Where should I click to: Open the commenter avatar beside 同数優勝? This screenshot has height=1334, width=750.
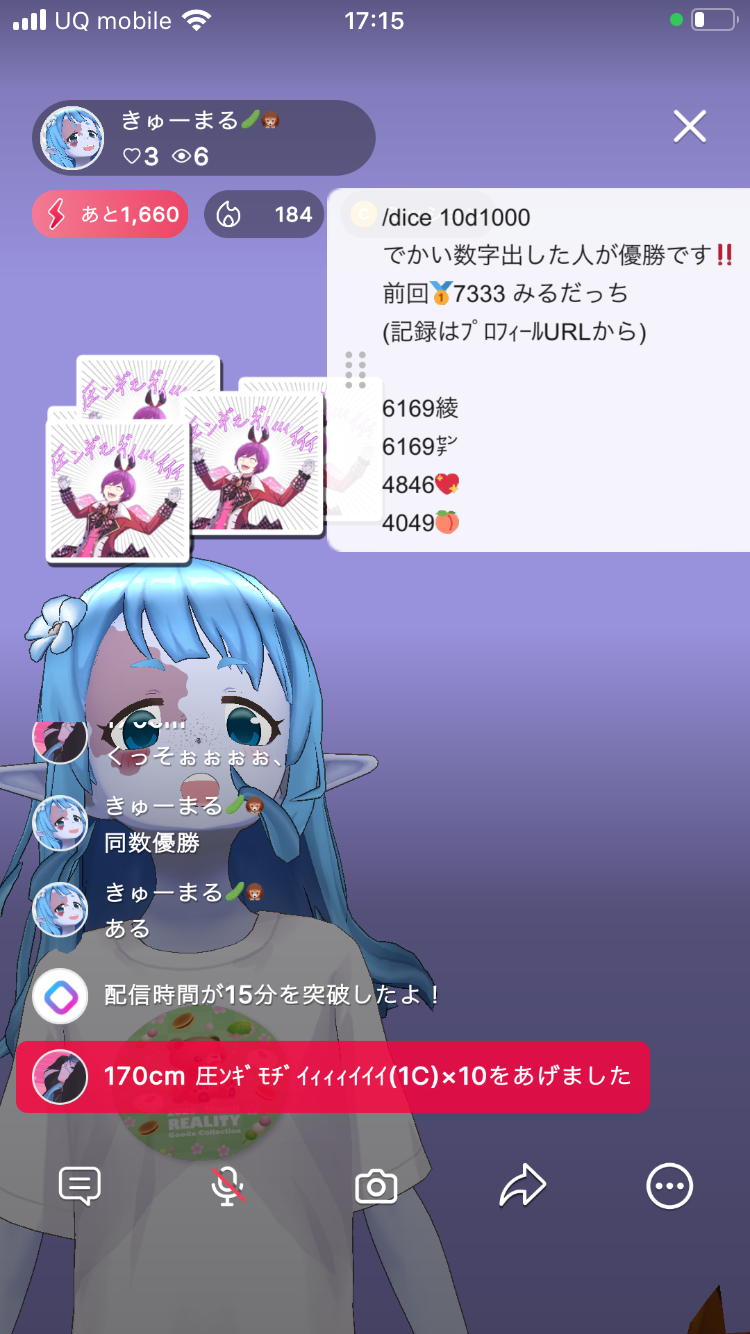[60, 824]
